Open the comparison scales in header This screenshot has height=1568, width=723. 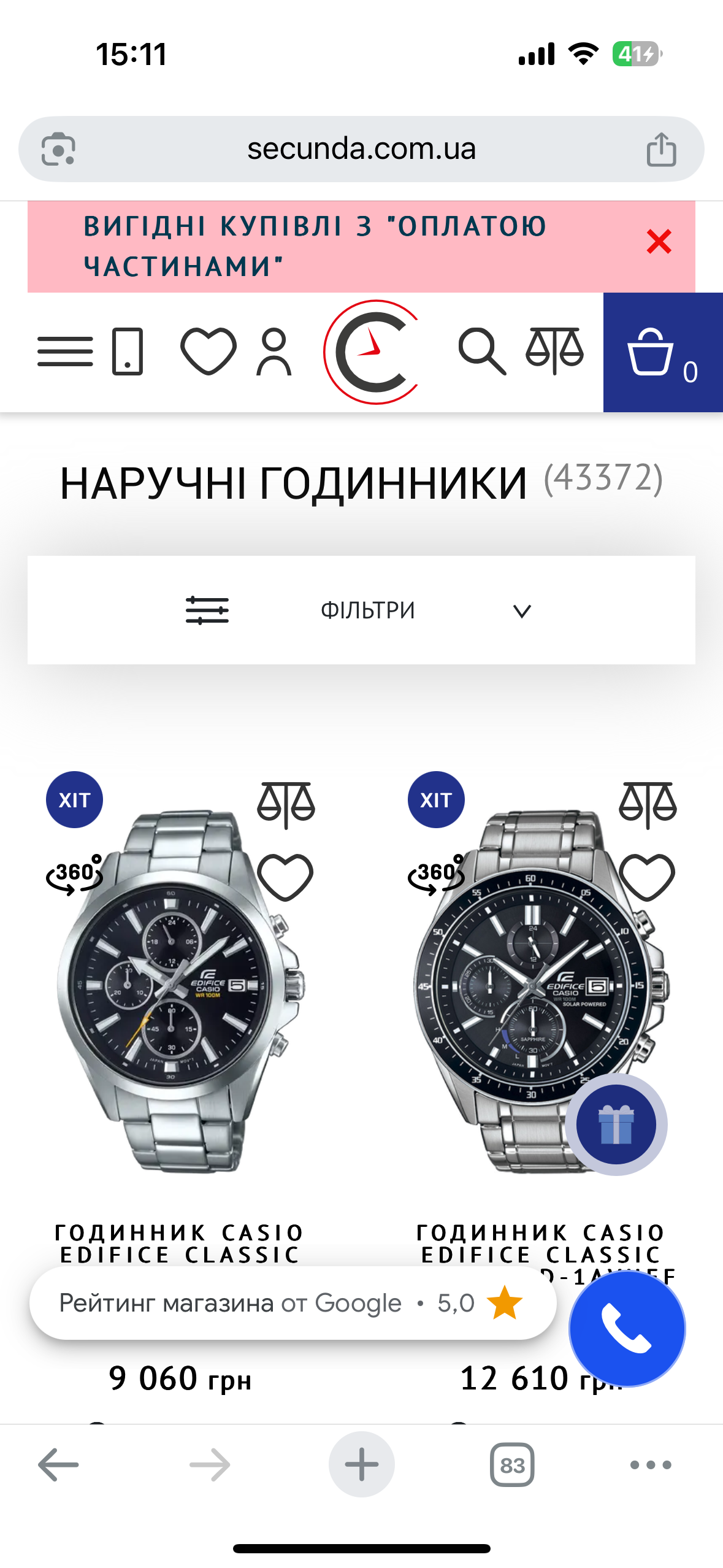tap(554, 350)
